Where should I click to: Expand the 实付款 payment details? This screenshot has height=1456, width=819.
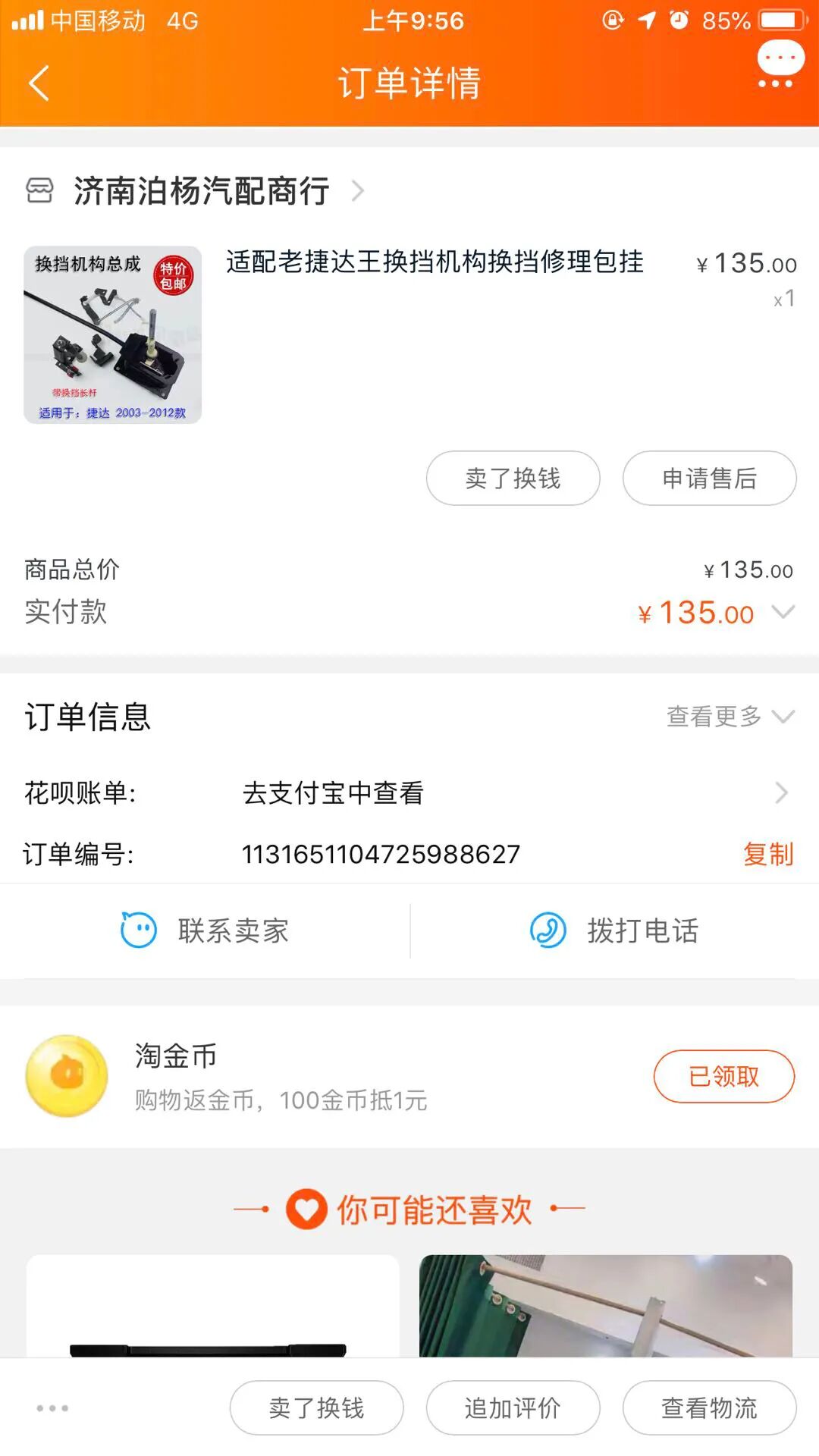click(x=783, y=611)
